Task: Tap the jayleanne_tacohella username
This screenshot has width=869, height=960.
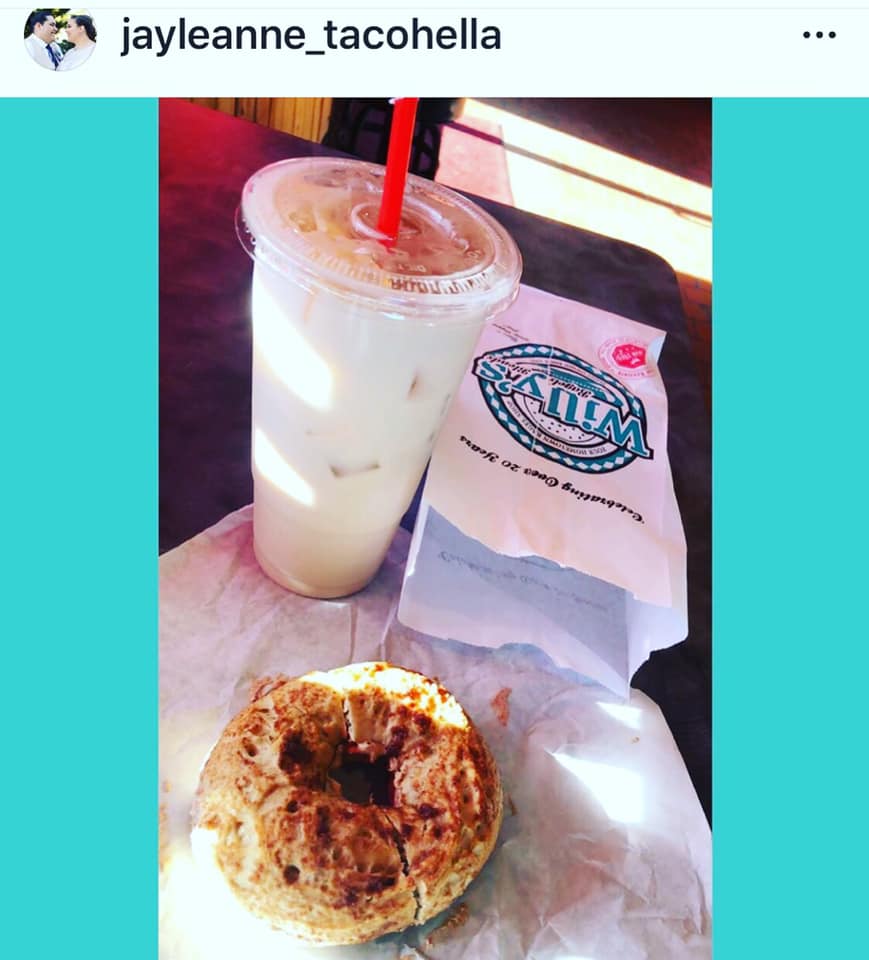Action: coord(311,36)
